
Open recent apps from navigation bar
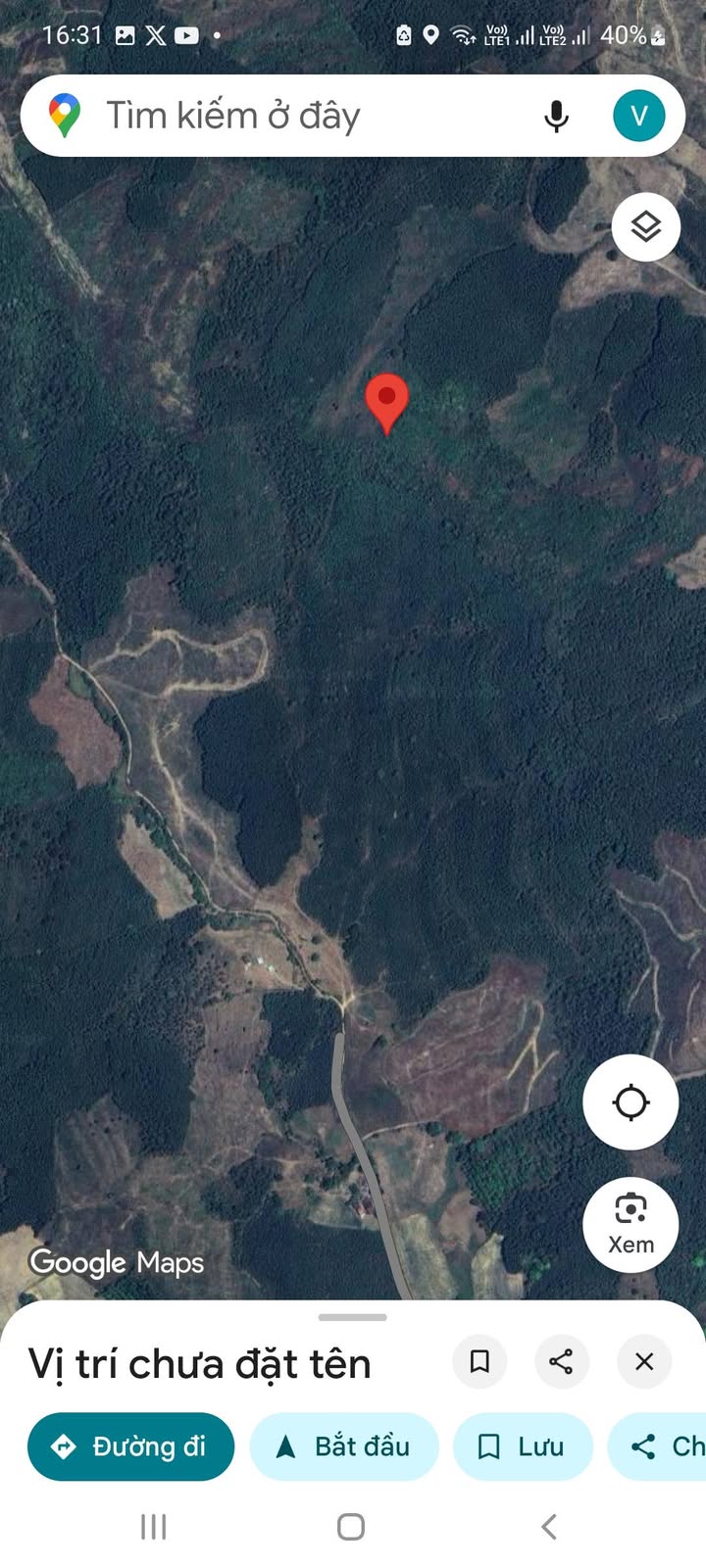point(154,1526)
